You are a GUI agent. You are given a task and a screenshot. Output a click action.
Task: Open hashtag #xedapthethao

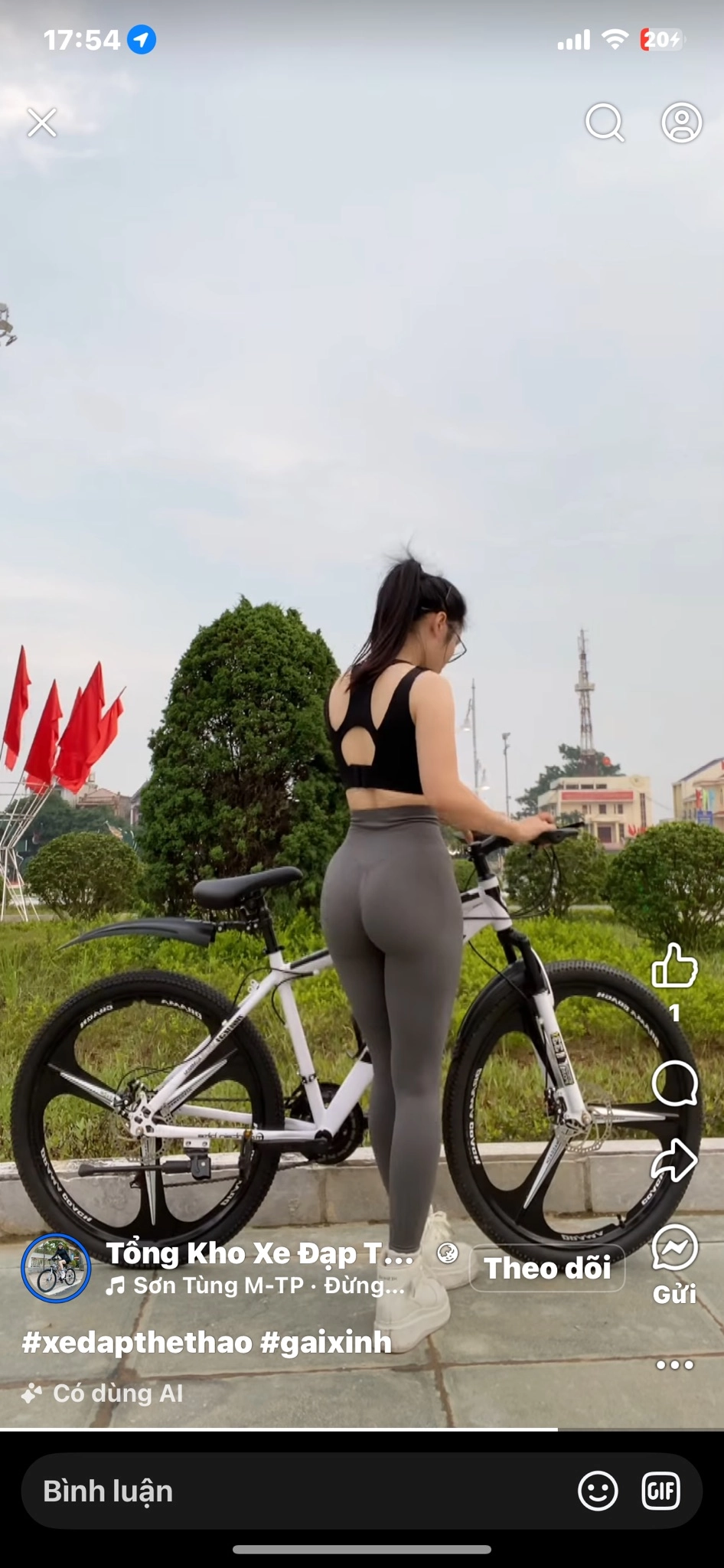coord(137,1342)
